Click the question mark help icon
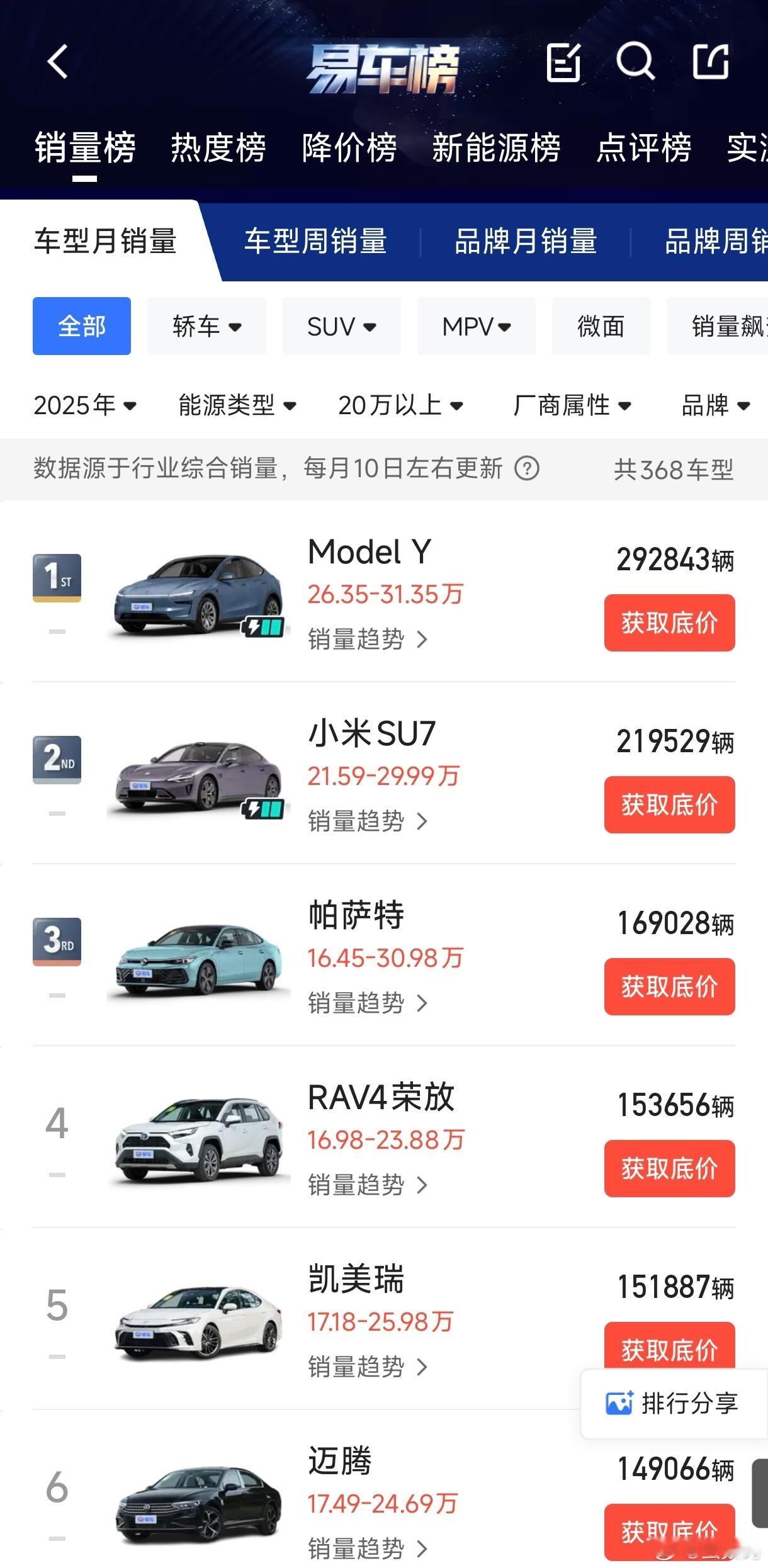 (x=528, y=470)
